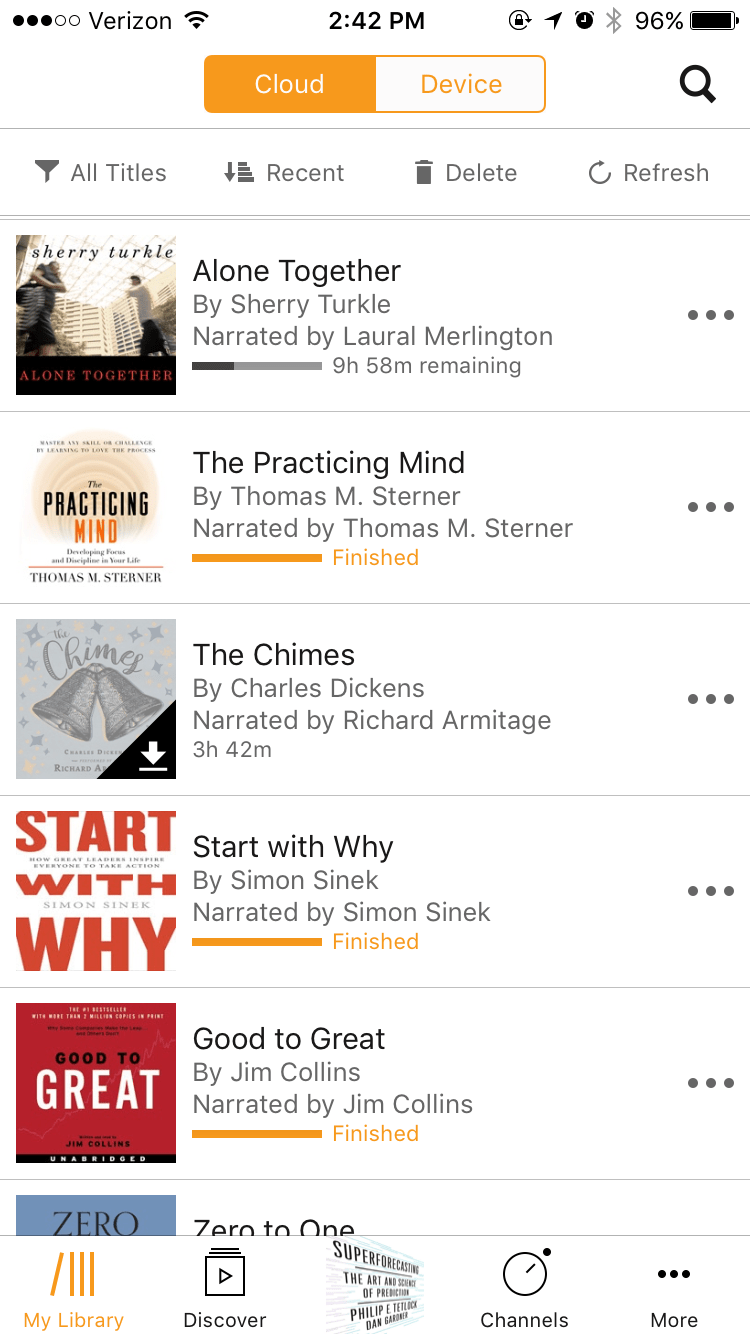Open the Superforecasting now-playing cover

pyautogui.click(x=375, y=1285)
